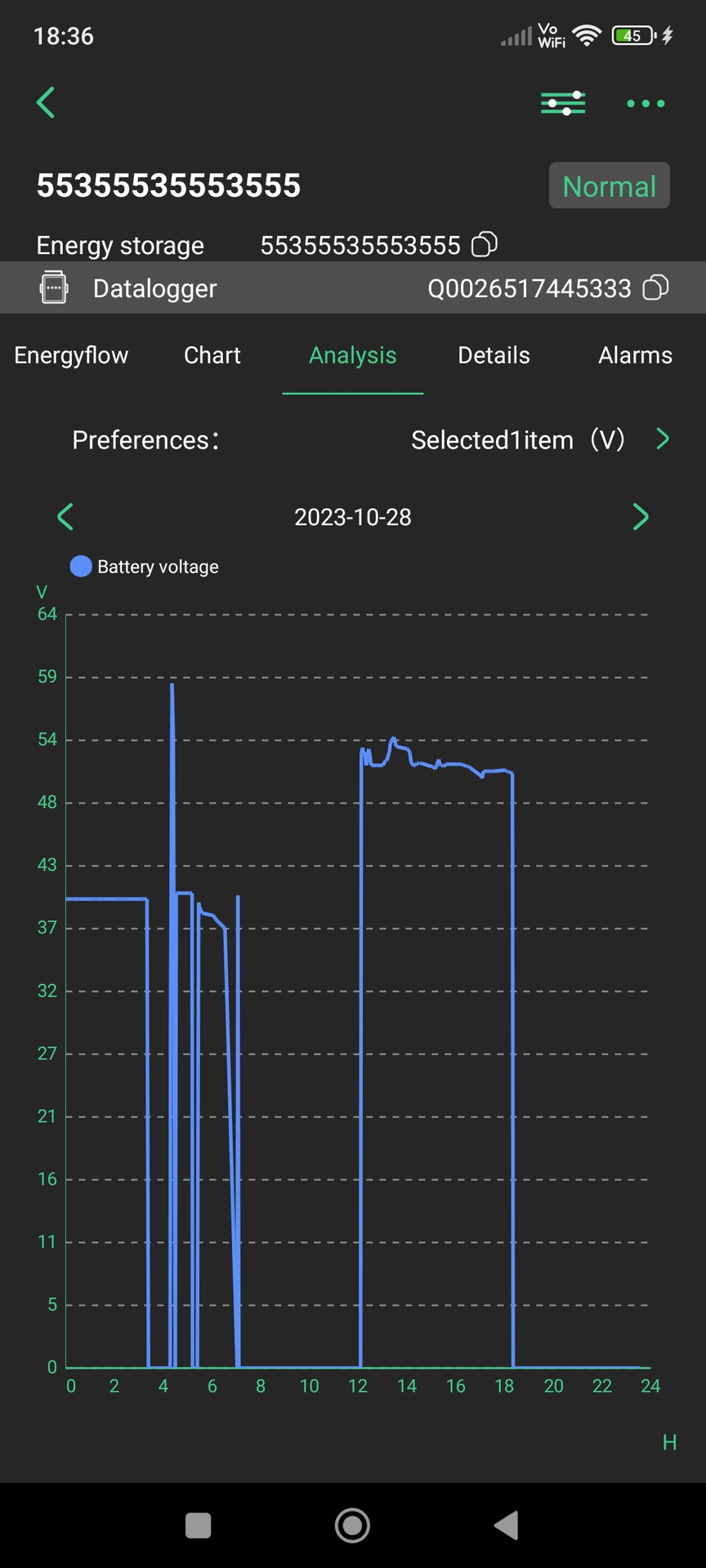Go back using the top-left arrow
This screenshot has height=1568, width=706.
coord(46,103)
